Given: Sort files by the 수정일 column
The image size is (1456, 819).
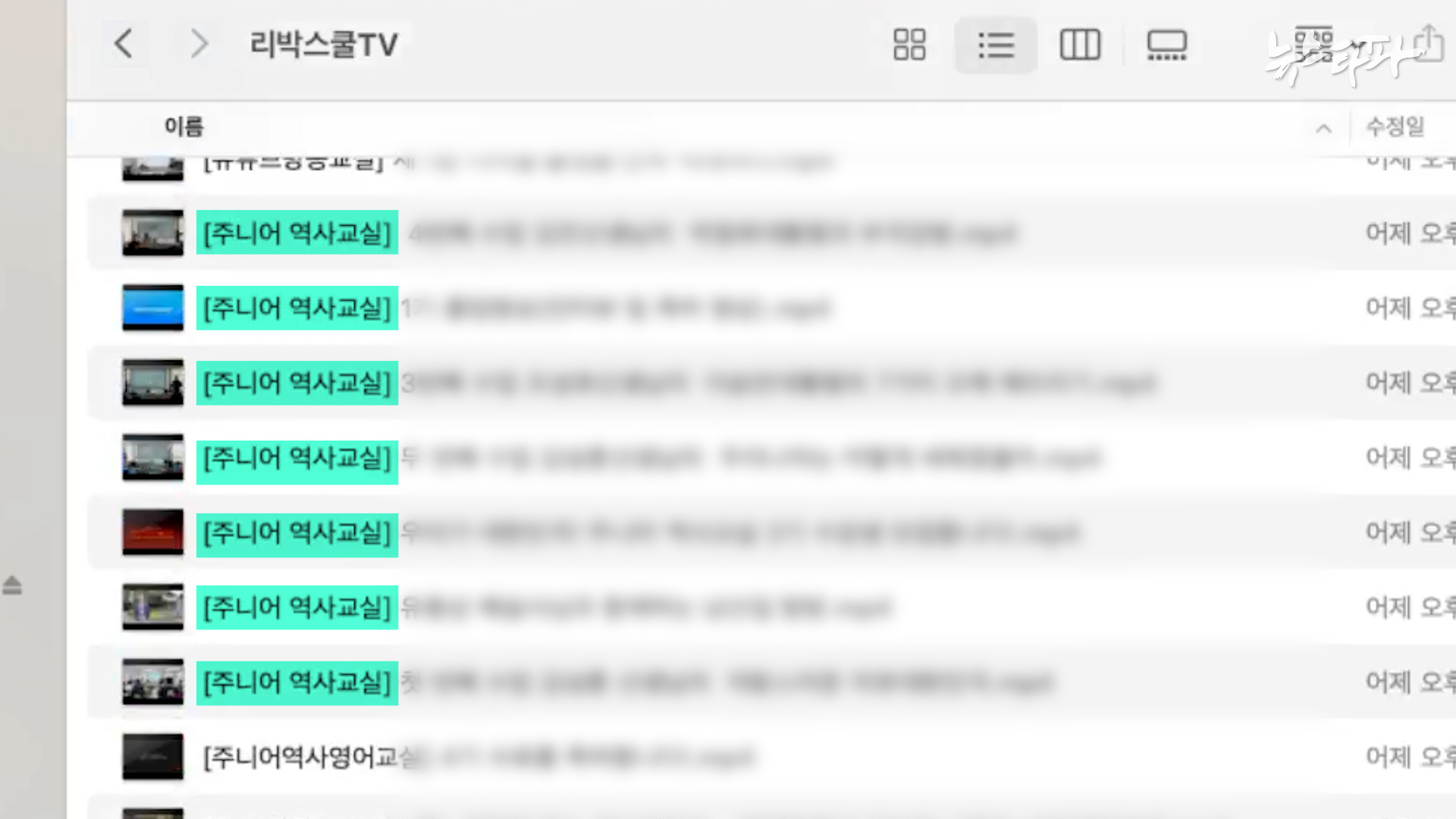Looking at the screenshot, I should (1395, 127).
